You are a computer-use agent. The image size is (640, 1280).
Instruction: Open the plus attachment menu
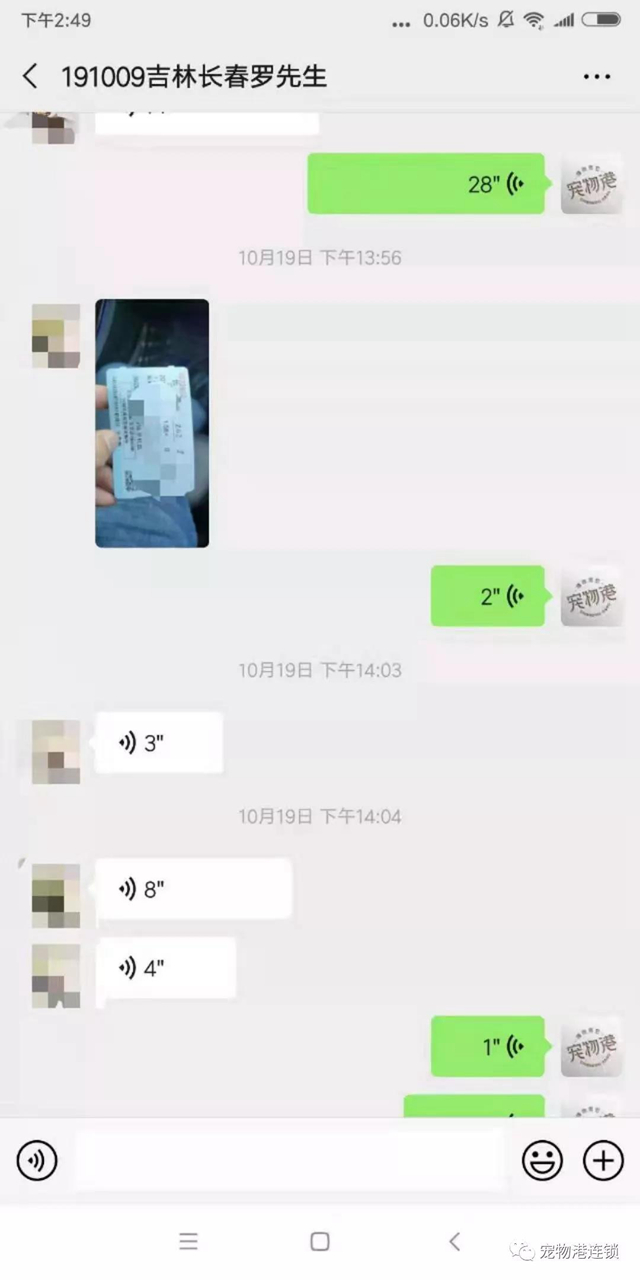[603, 1161]
